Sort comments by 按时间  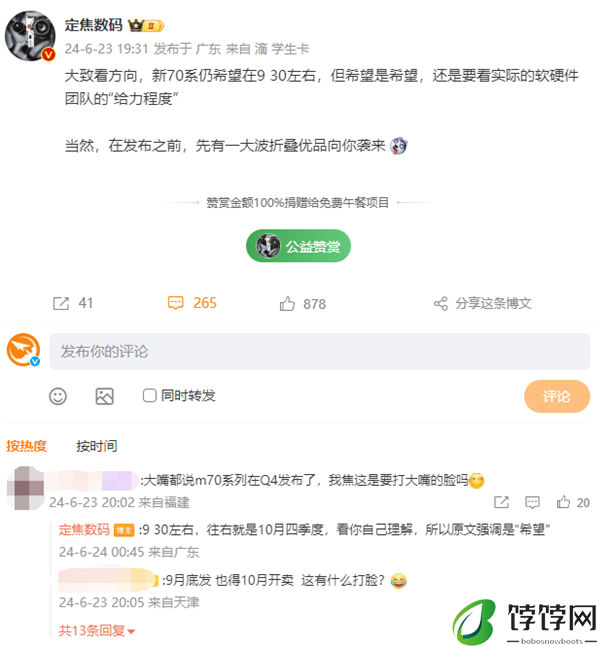[96, 446]
